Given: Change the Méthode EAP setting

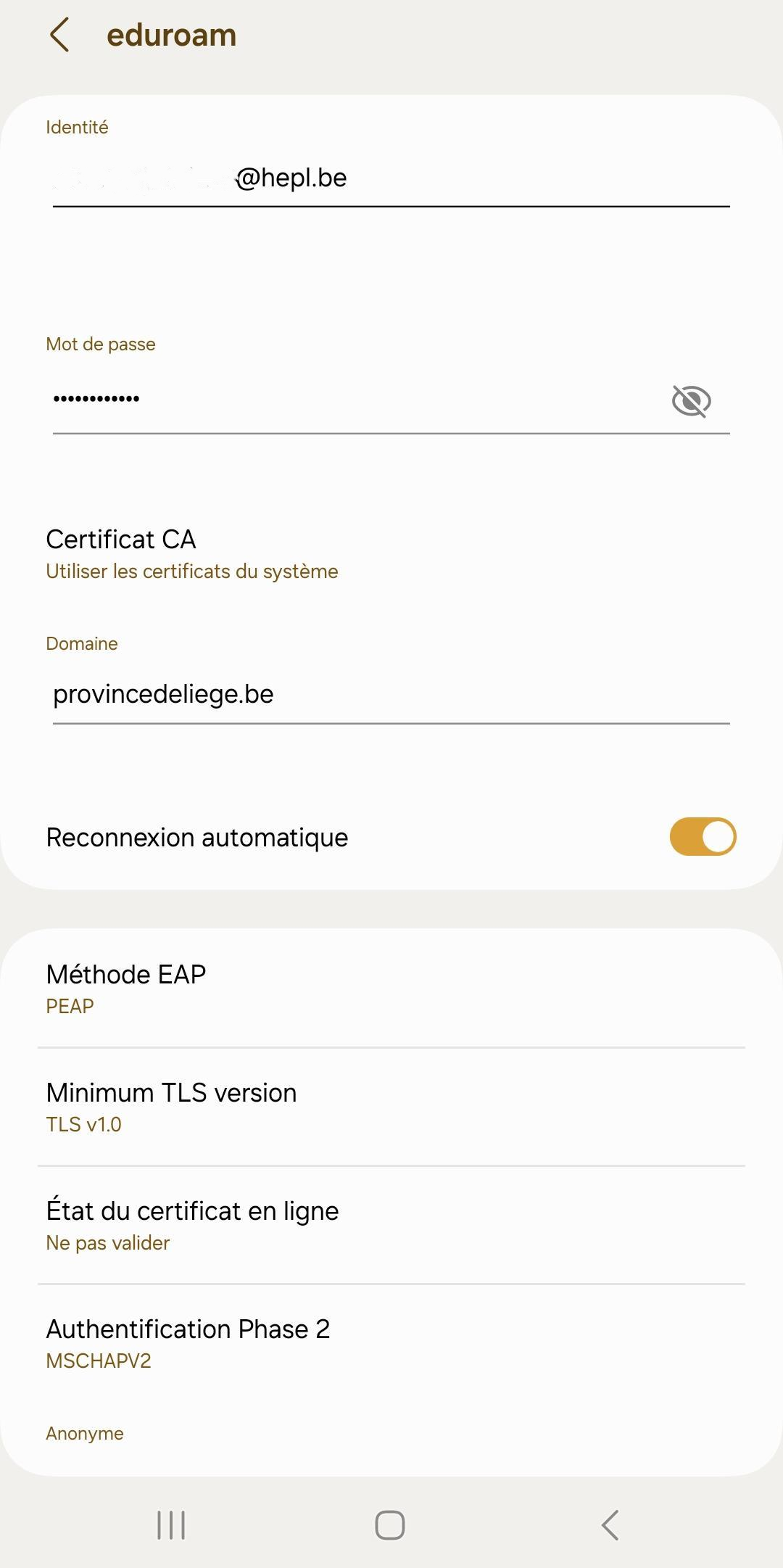Looking at the screenshot, I should (x=391, y=989).
